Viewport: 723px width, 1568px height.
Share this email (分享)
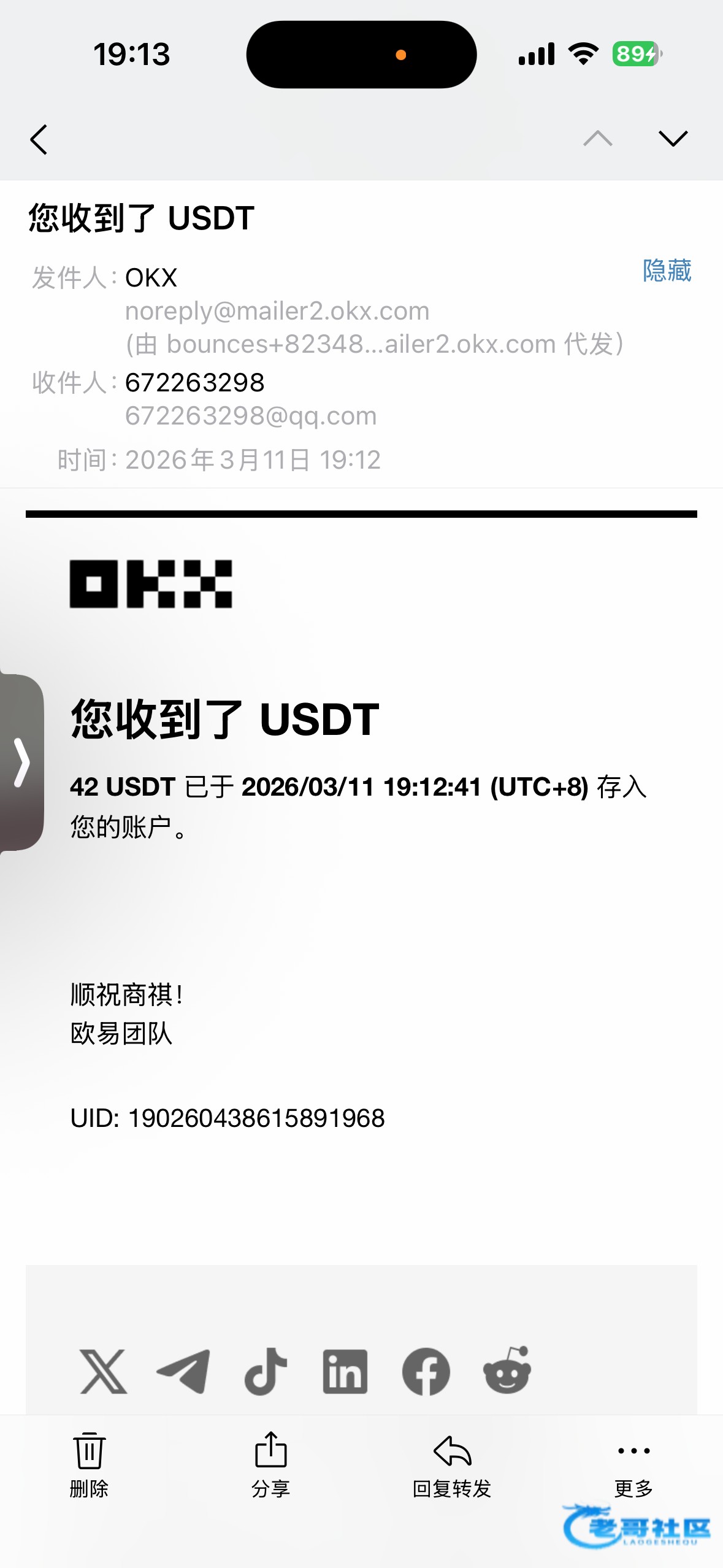click(270, 1464)
